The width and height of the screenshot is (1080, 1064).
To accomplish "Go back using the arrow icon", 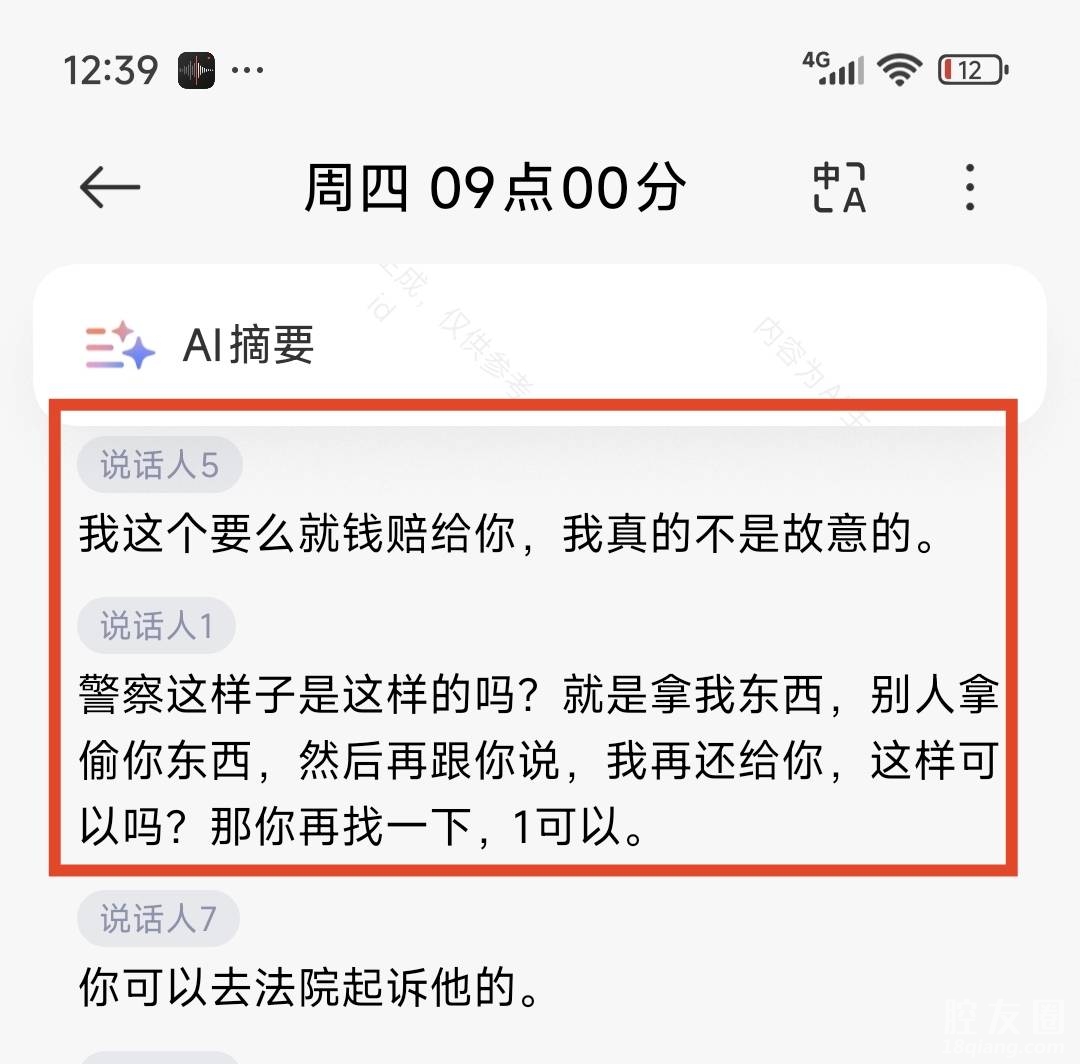I will click(x=110, y=187).
